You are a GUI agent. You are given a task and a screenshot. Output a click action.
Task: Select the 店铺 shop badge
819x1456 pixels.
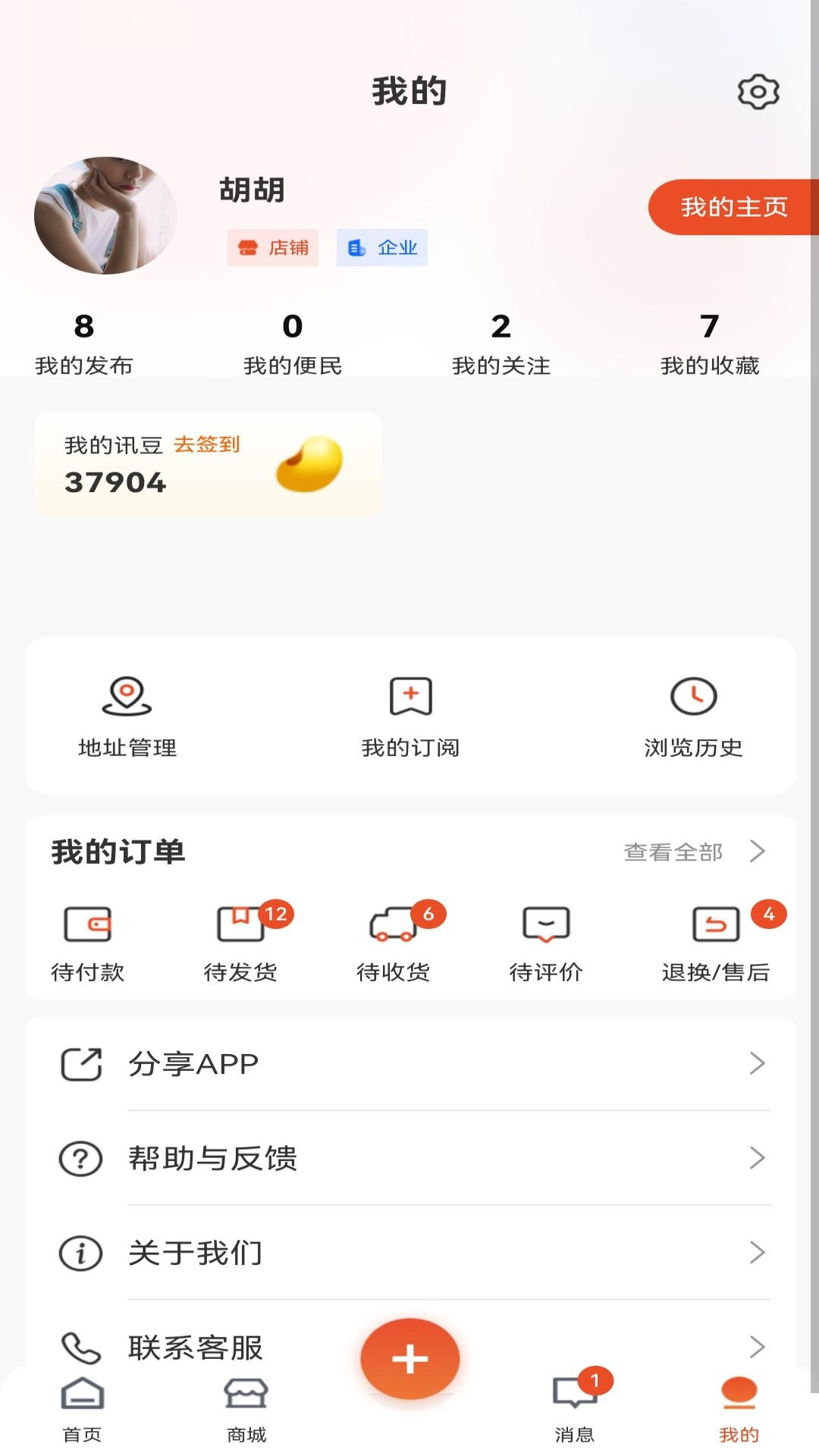click(x=273, y=247)
